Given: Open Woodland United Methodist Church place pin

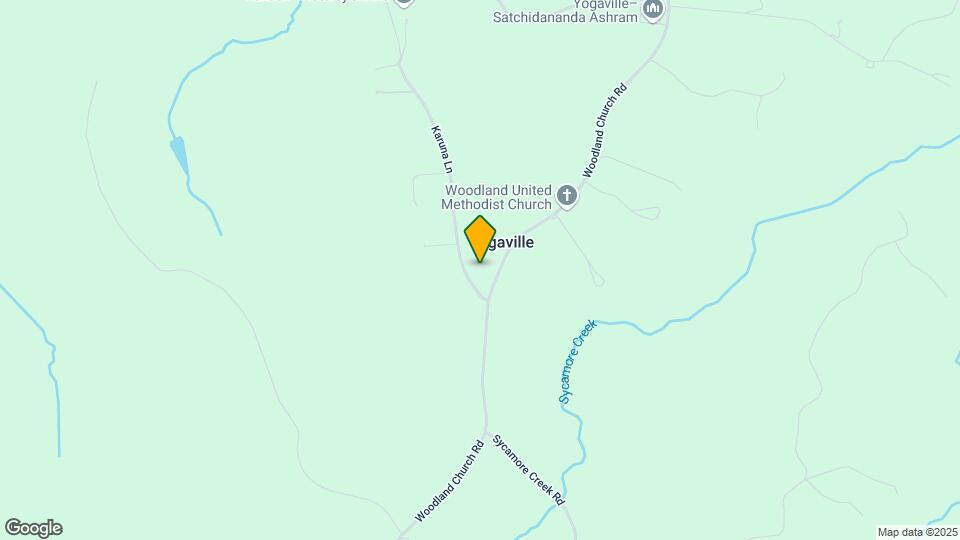Looking at the screenshot, I should [567, 196].
